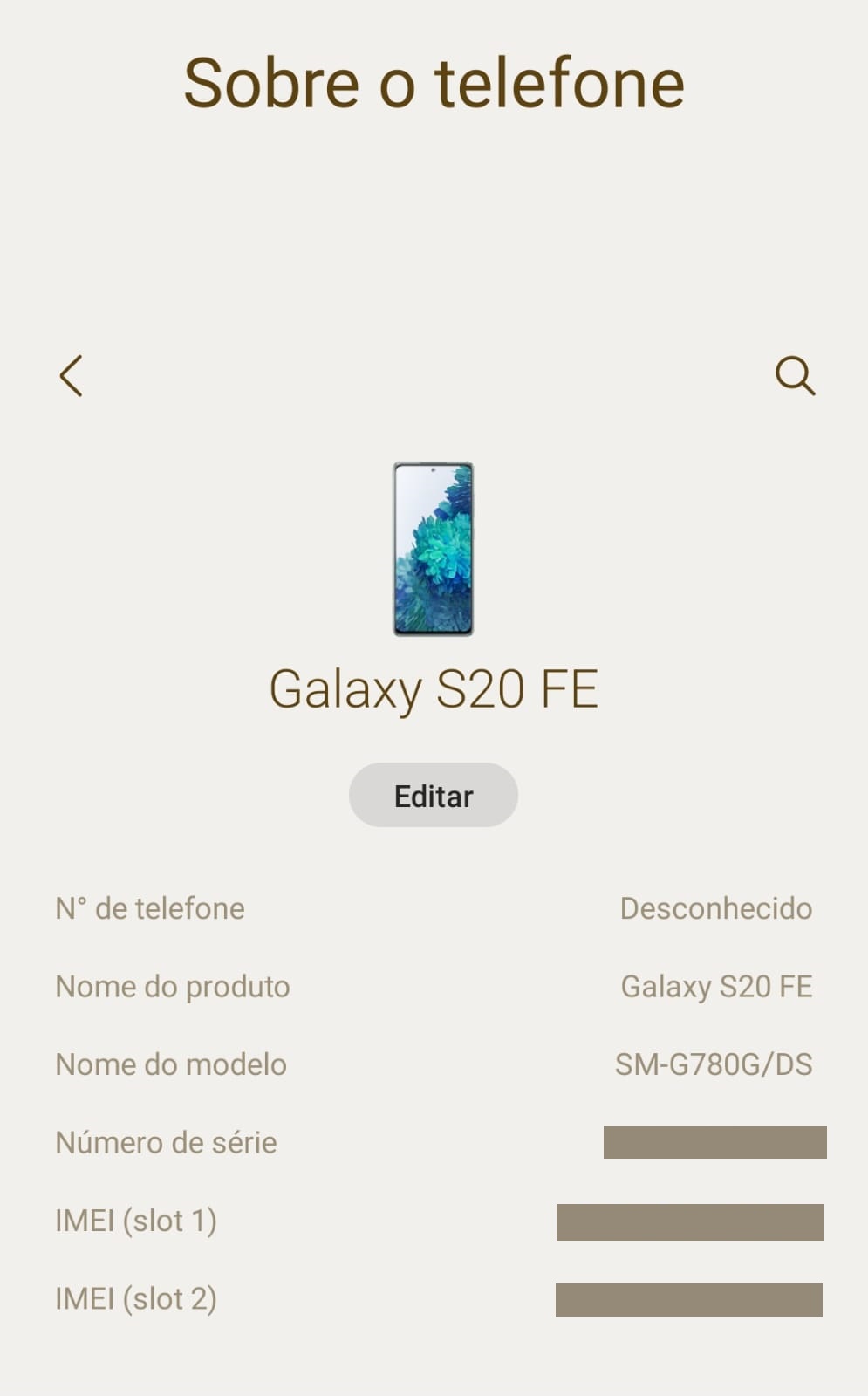The width and height of the screenshot is (868, 1396).
Task: Tap the SM-G780G/DS model value
Action: tap(714, 1064)
